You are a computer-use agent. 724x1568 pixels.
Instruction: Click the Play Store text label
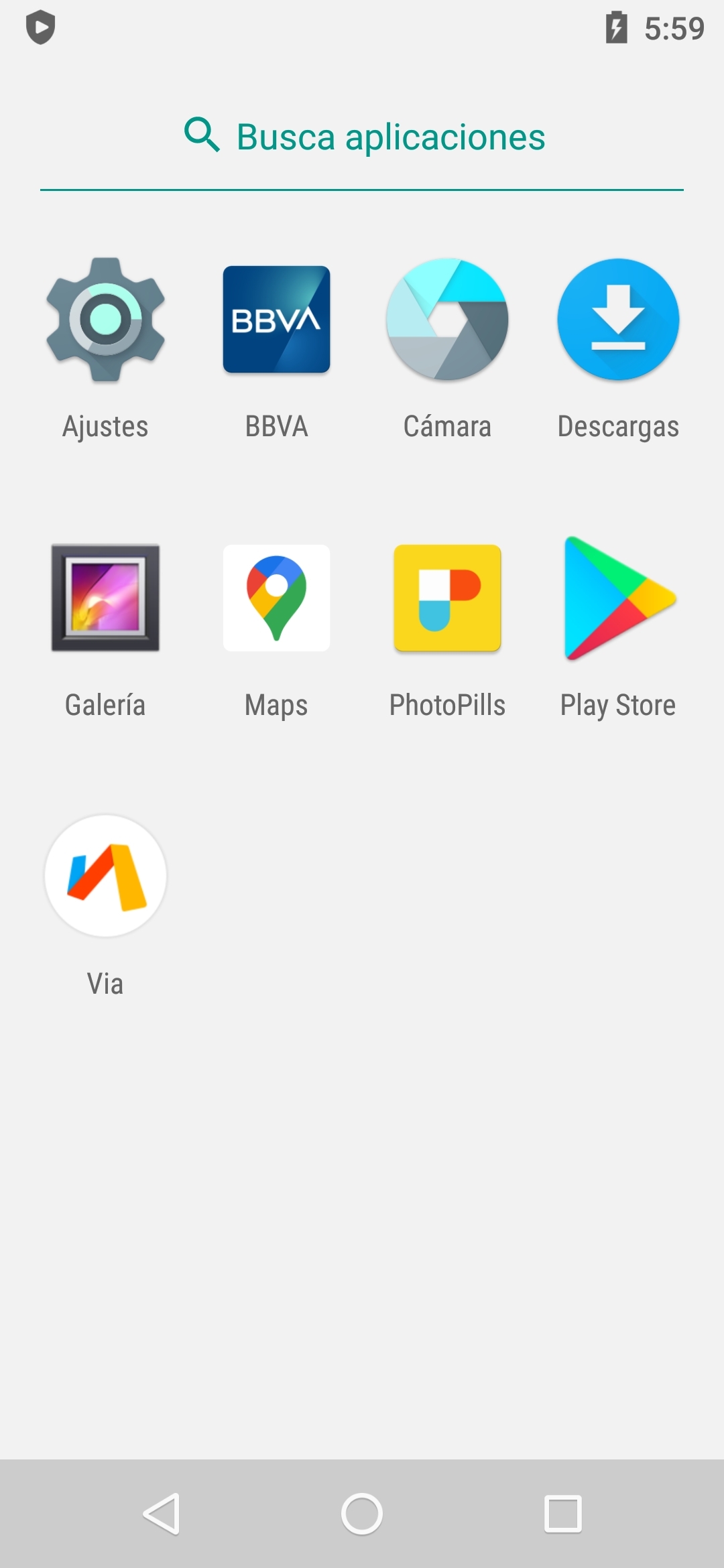pyautogui.click(x=618, y=704)
